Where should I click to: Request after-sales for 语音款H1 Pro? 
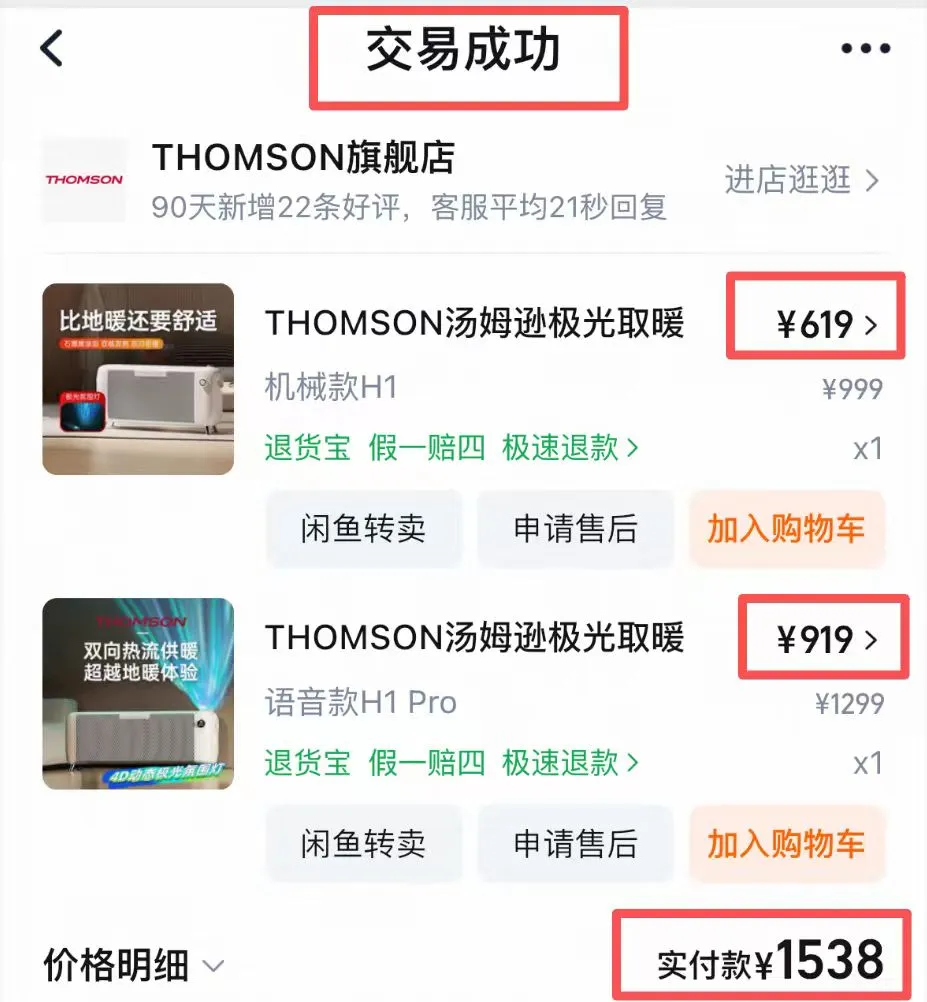[x=575, y=843]
